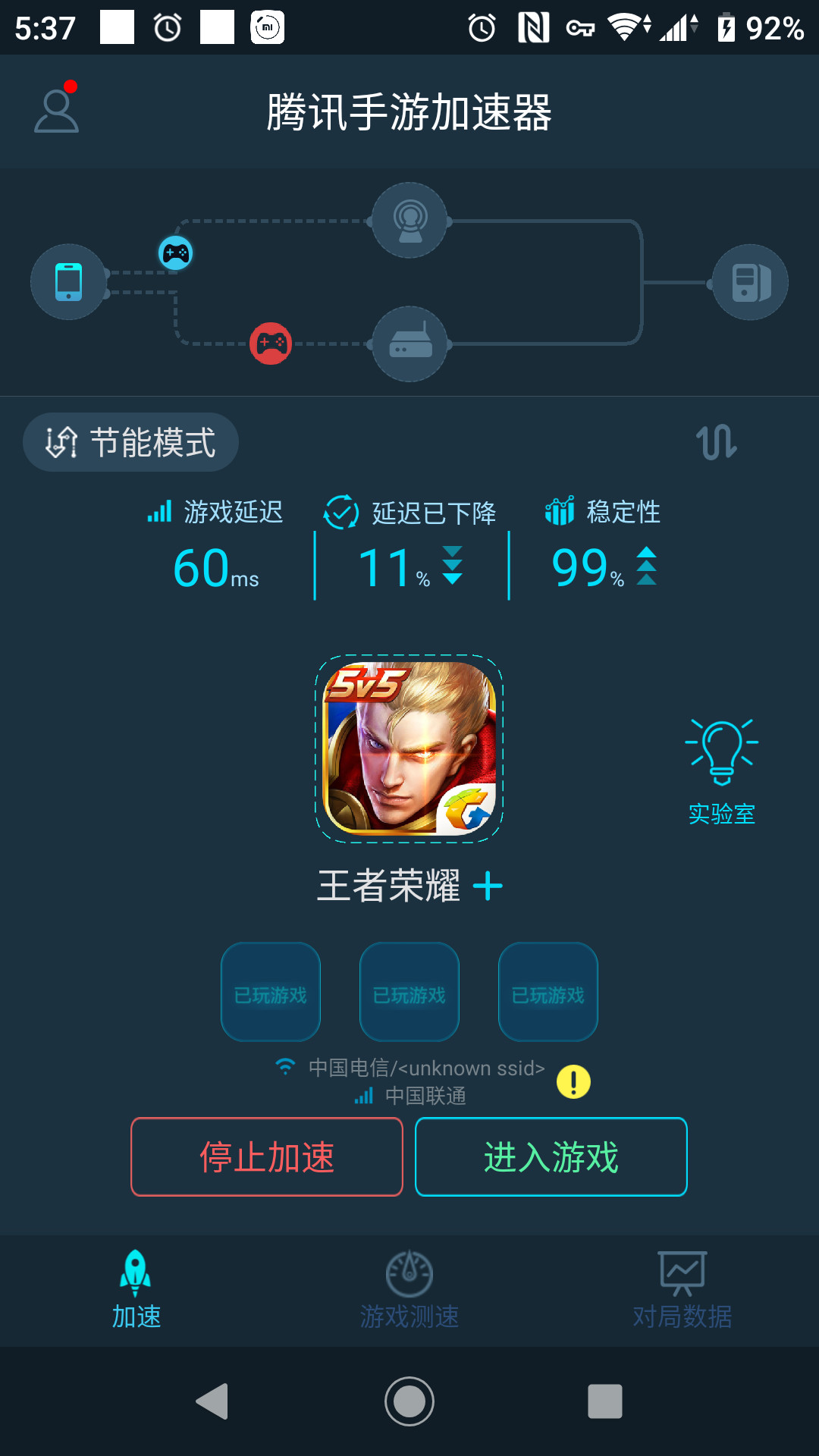Image resolution: width=819 pixels, height=1456 pixels.
Task: Toggle 节能模式 power-saving mode
Action: point(130,441)
